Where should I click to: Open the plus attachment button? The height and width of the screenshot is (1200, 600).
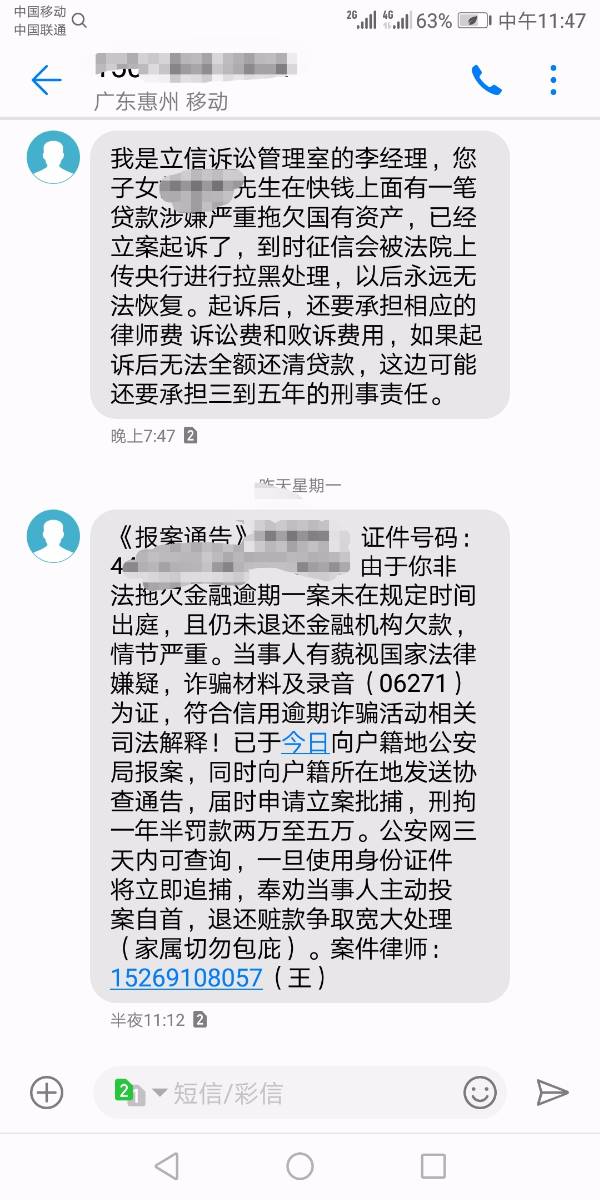tap(46, 1093)
